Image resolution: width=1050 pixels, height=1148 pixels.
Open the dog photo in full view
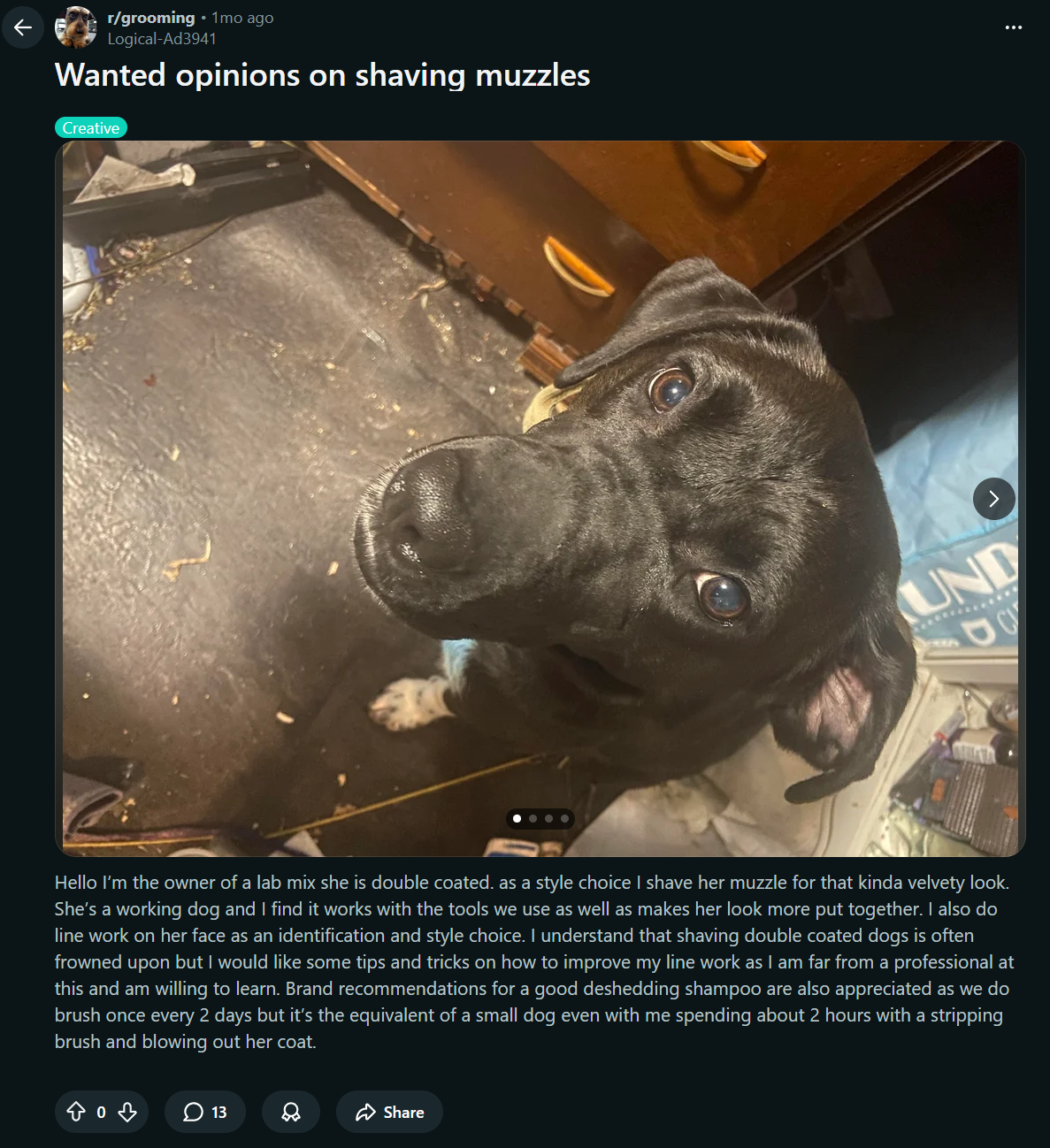(x=540, y=499)
